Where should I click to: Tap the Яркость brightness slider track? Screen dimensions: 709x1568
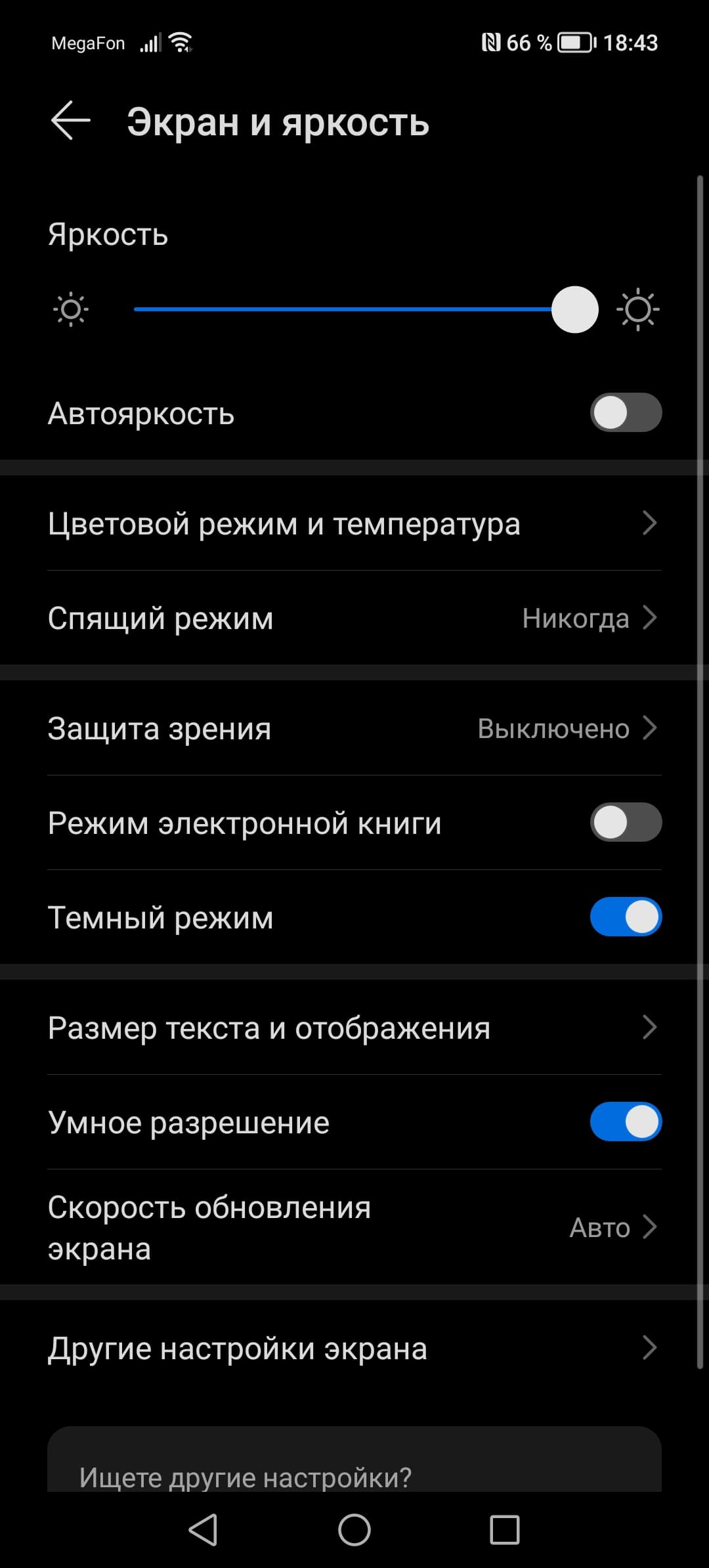point(341,309)
